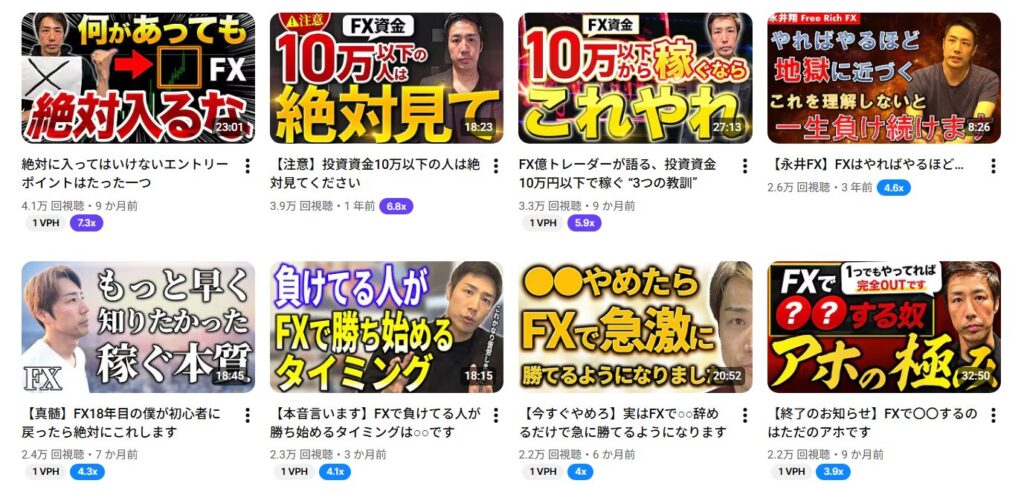Open the three-dot menu for 絶対に入ってはいけないエントリーポイント
Screen dimensions: 1024x492
247,166
